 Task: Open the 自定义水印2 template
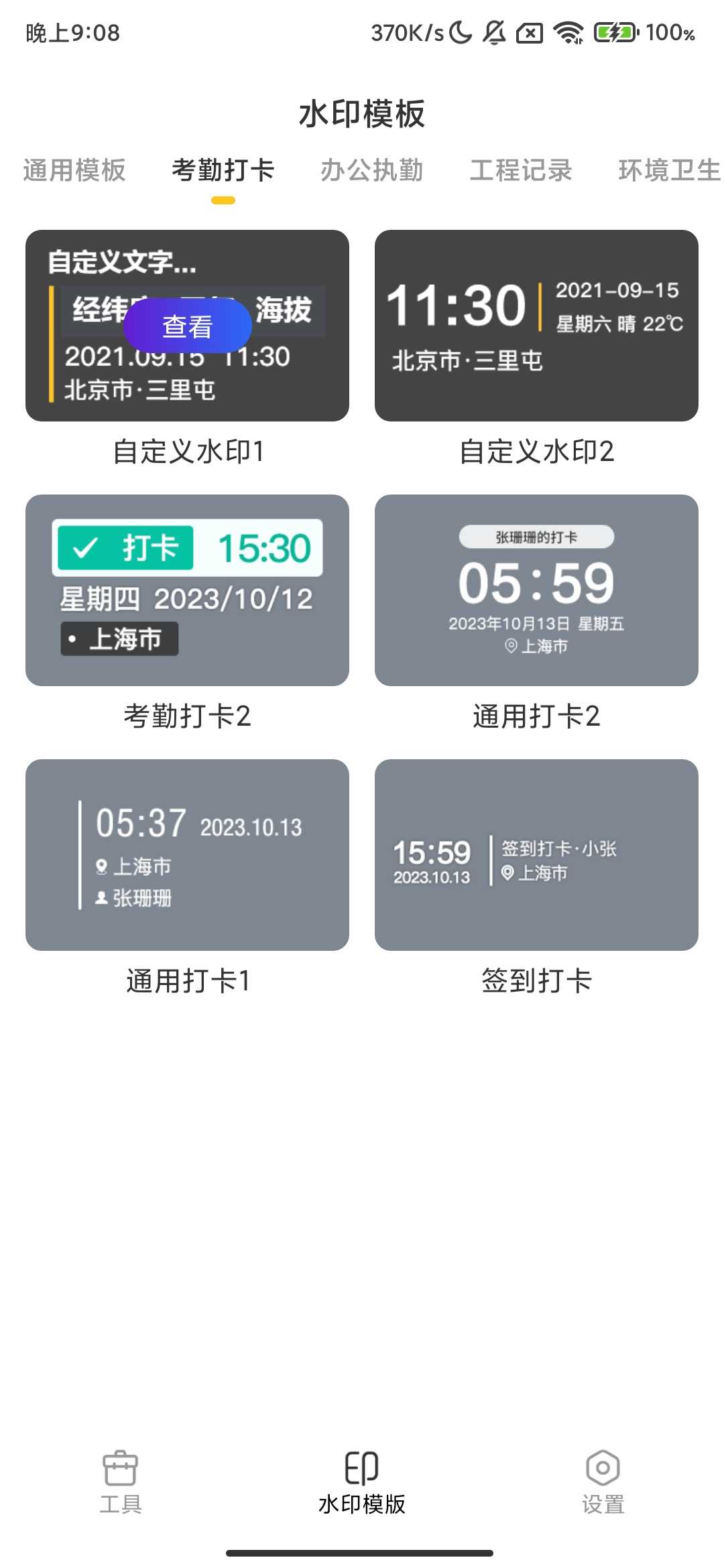[536, 326]
